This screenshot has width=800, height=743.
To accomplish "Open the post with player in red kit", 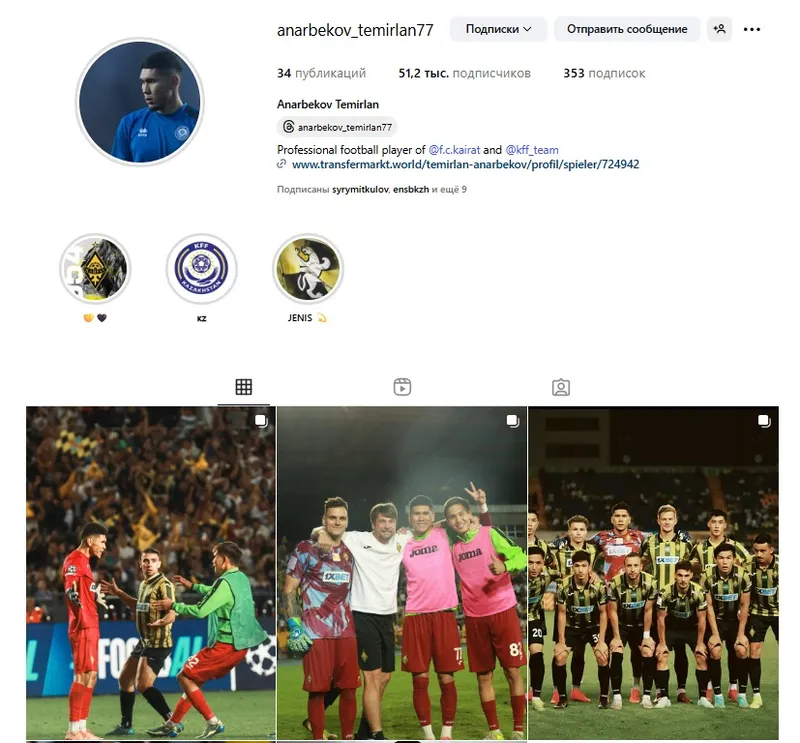I will [150, 572].
